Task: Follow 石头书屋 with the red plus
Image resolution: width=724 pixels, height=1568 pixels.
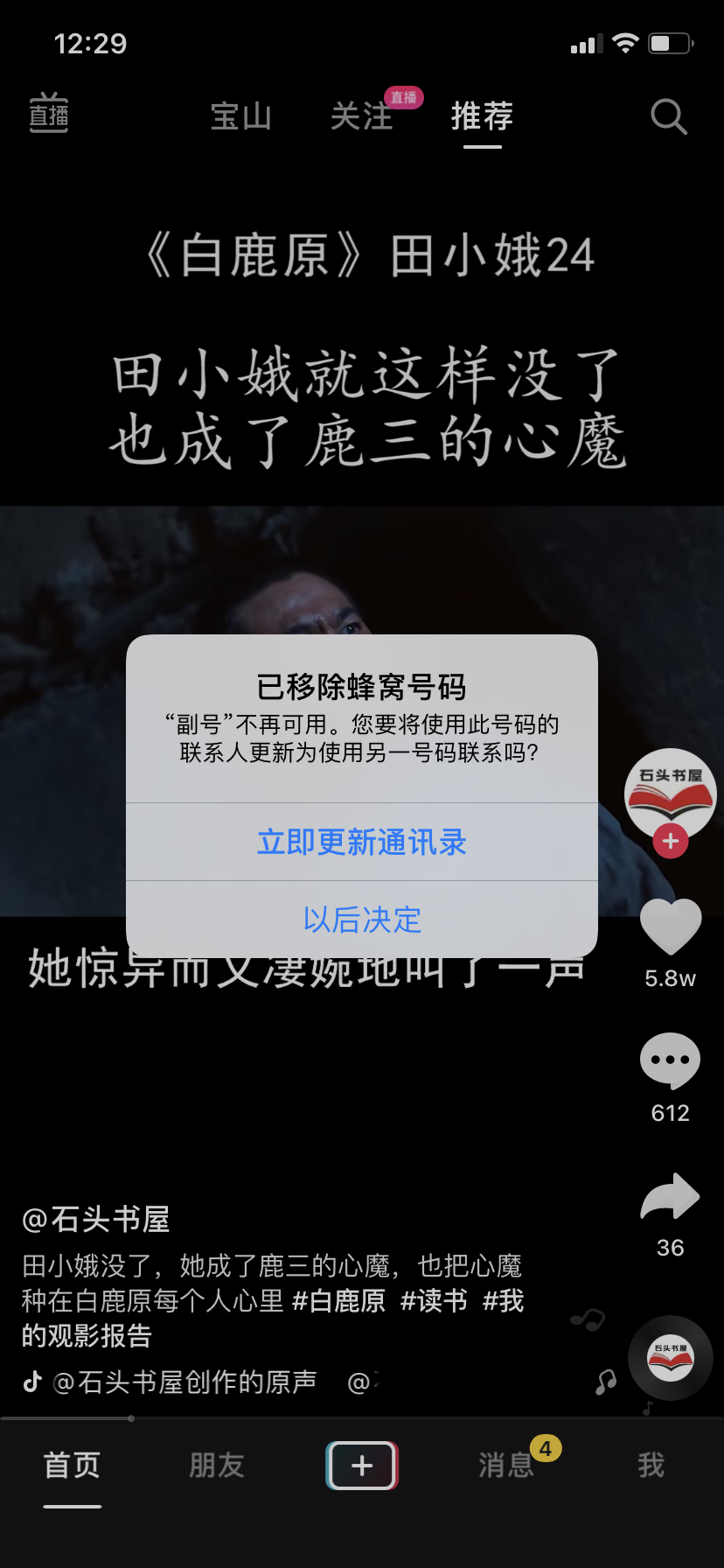Action: (x=671, y=841)
